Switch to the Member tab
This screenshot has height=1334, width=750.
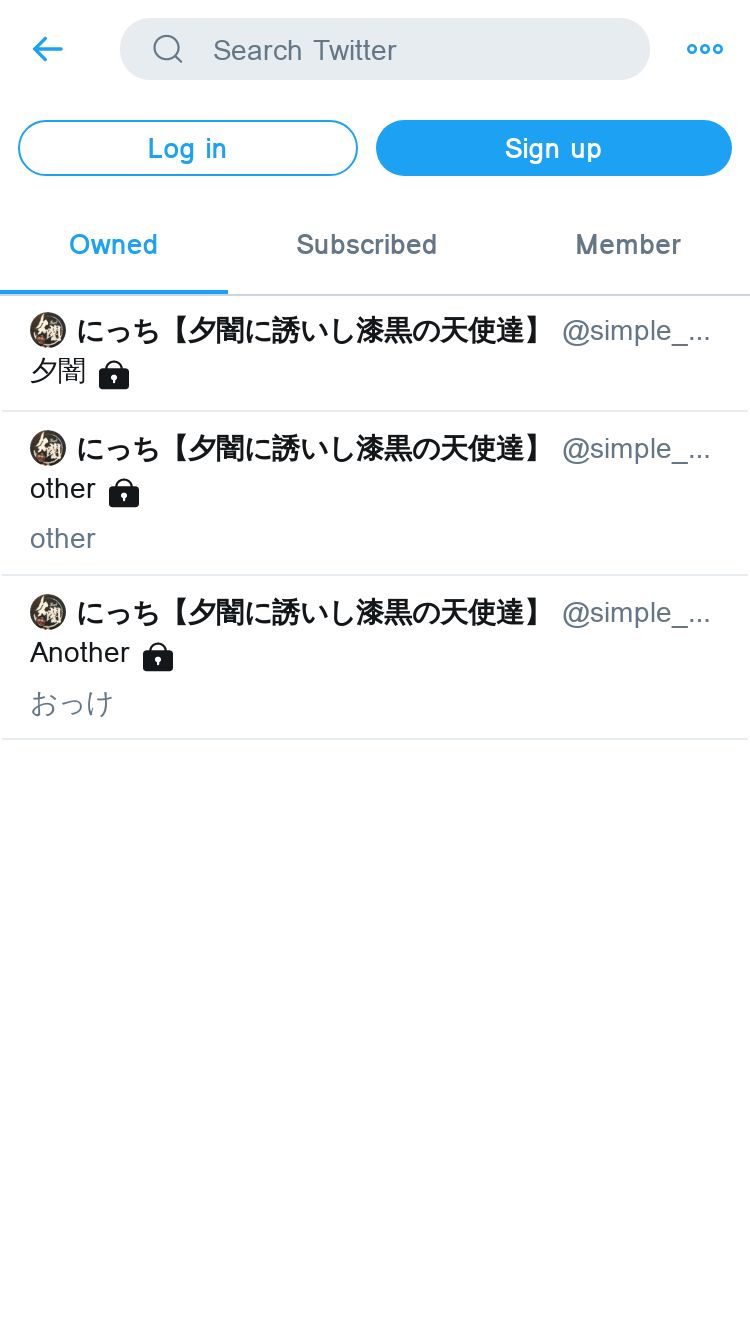[627, 245]
